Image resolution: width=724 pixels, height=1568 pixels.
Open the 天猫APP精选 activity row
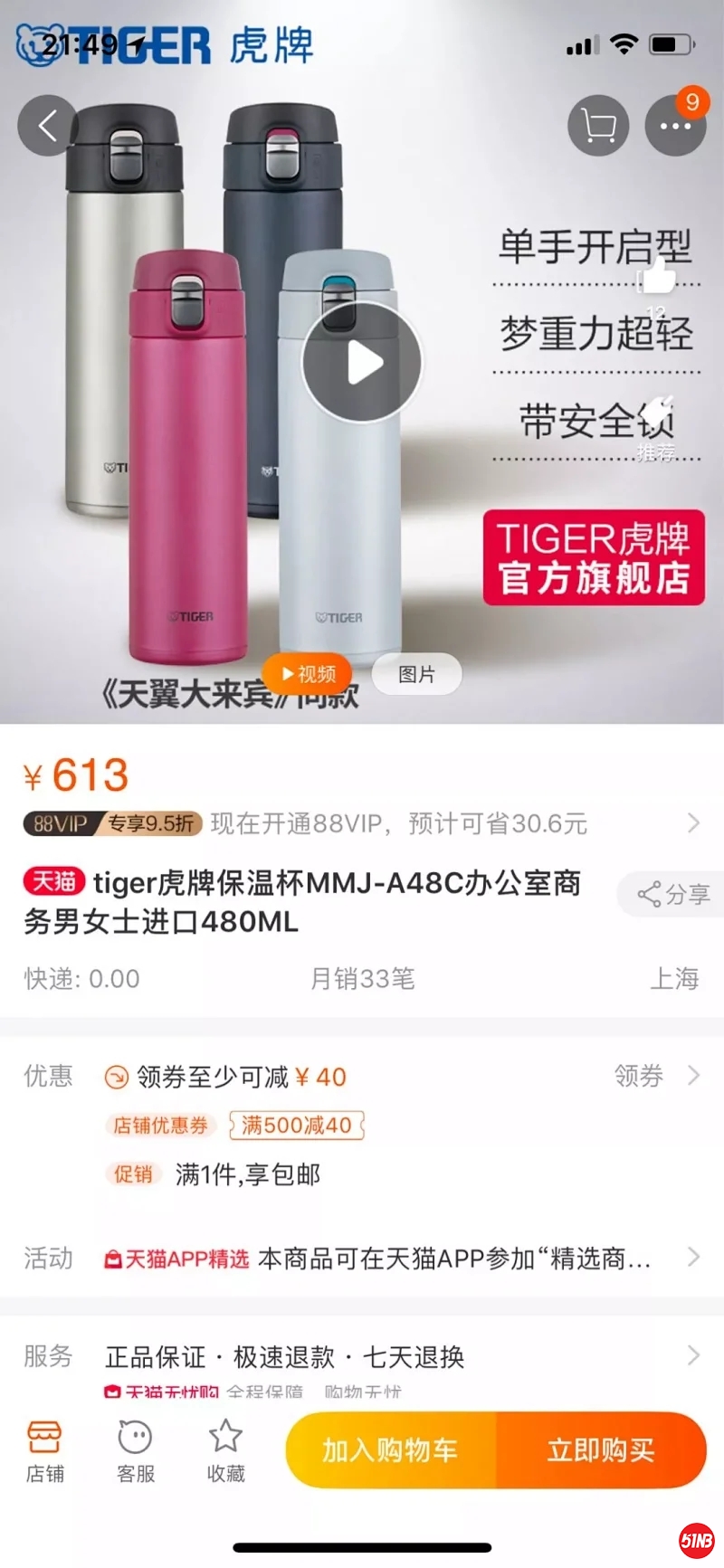(380, 1259)
